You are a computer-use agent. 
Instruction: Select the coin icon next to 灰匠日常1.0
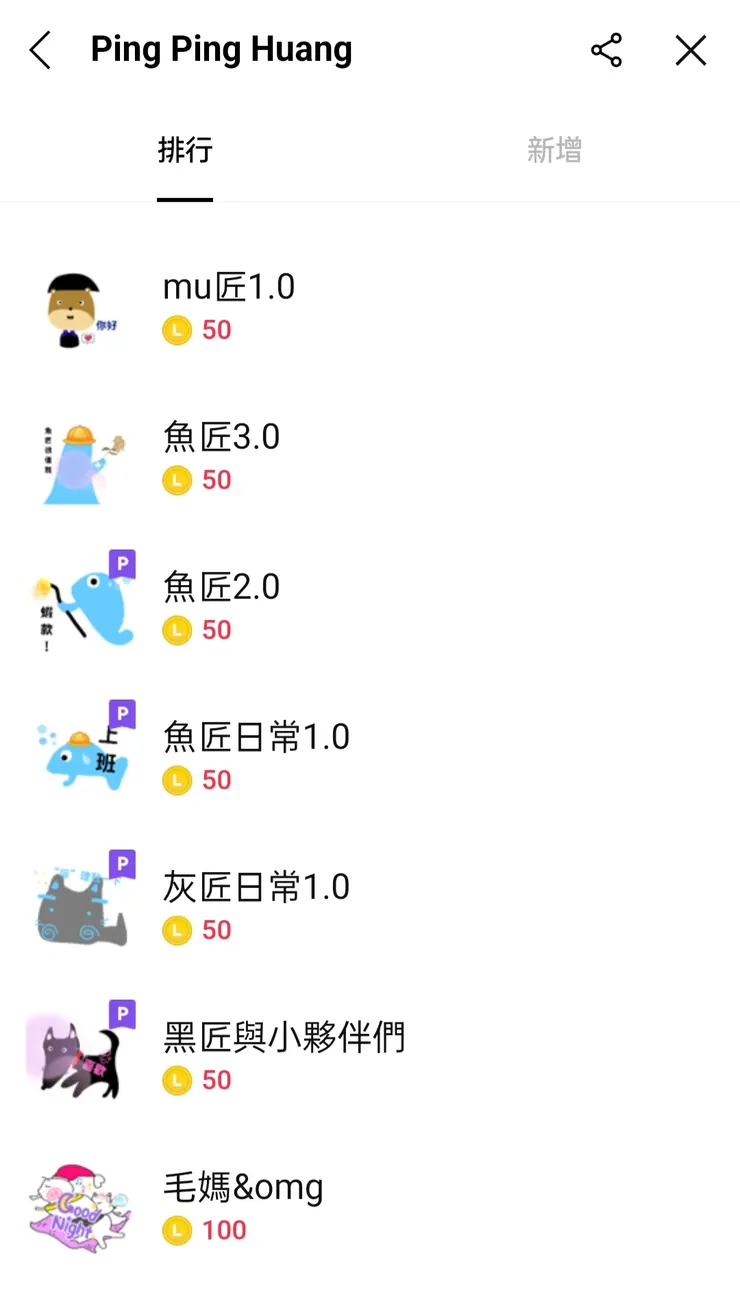177,929
